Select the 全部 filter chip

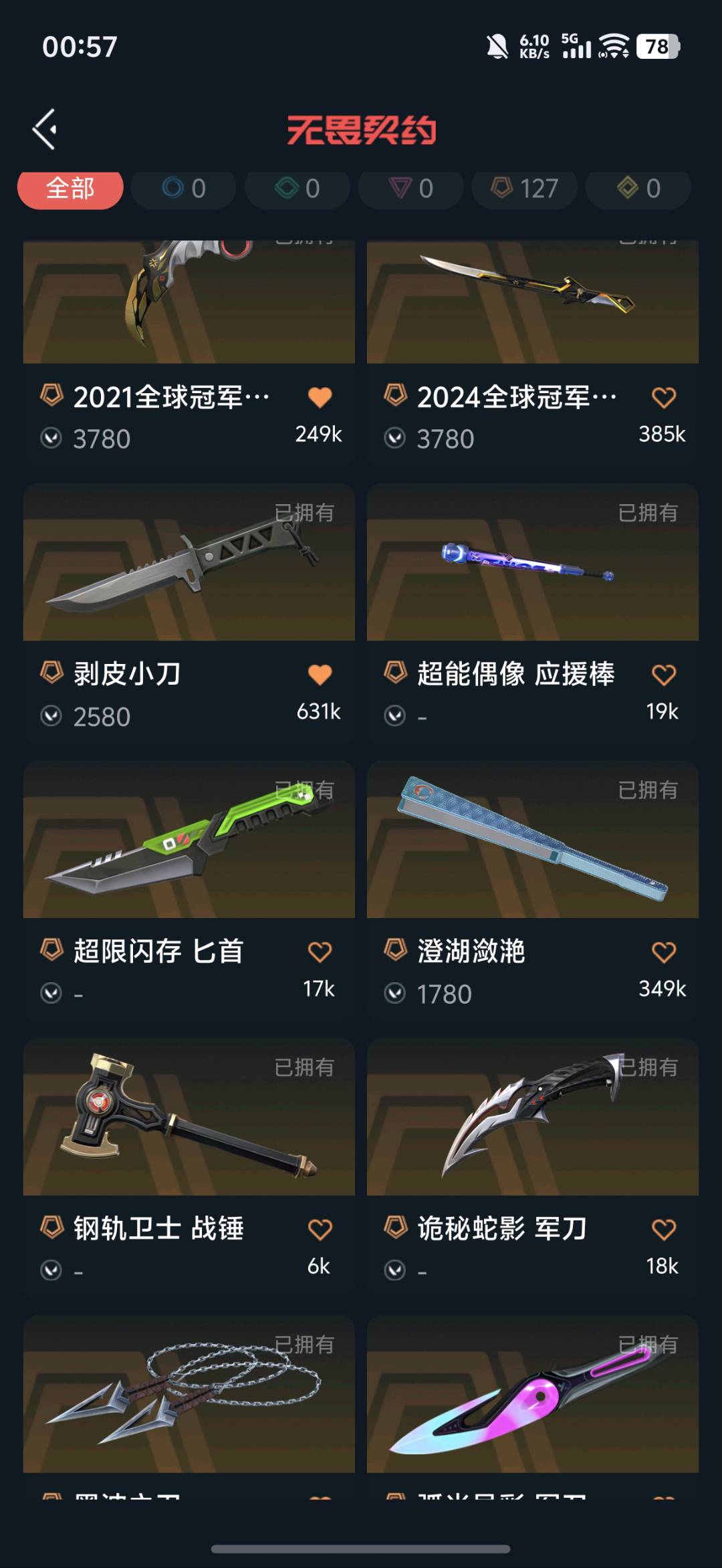70,189
